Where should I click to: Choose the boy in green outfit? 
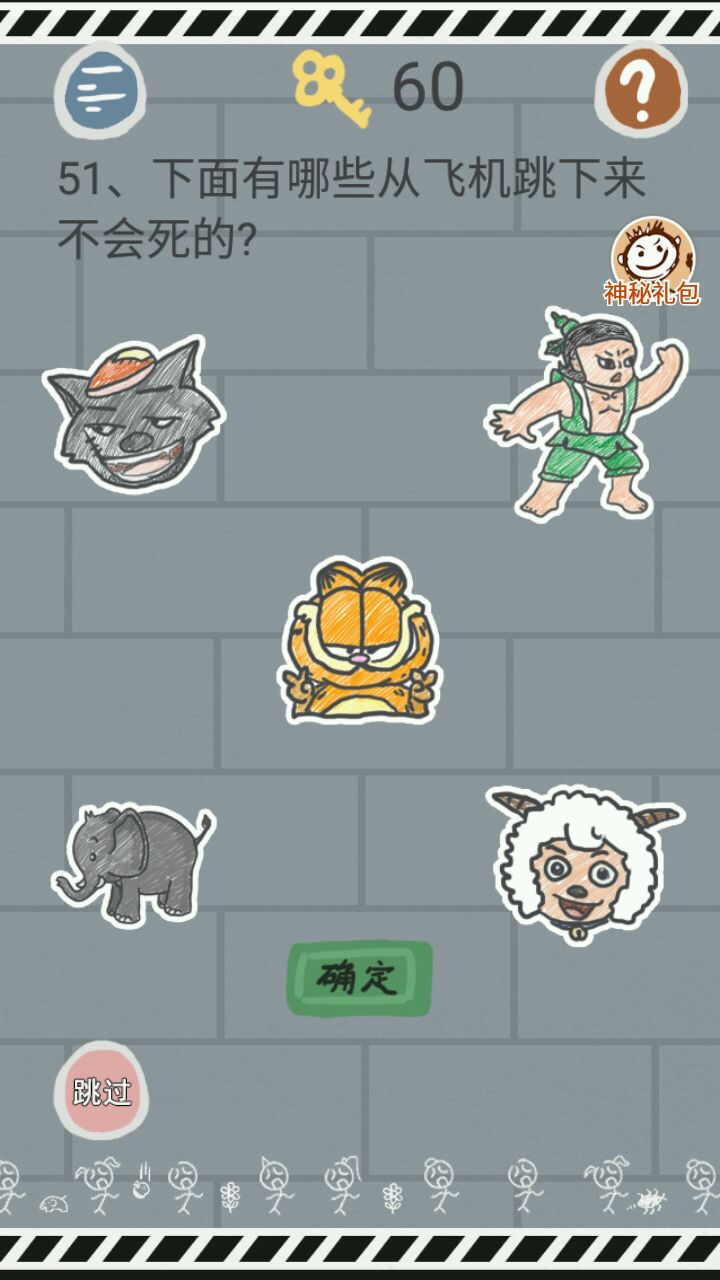coord(584,414)
